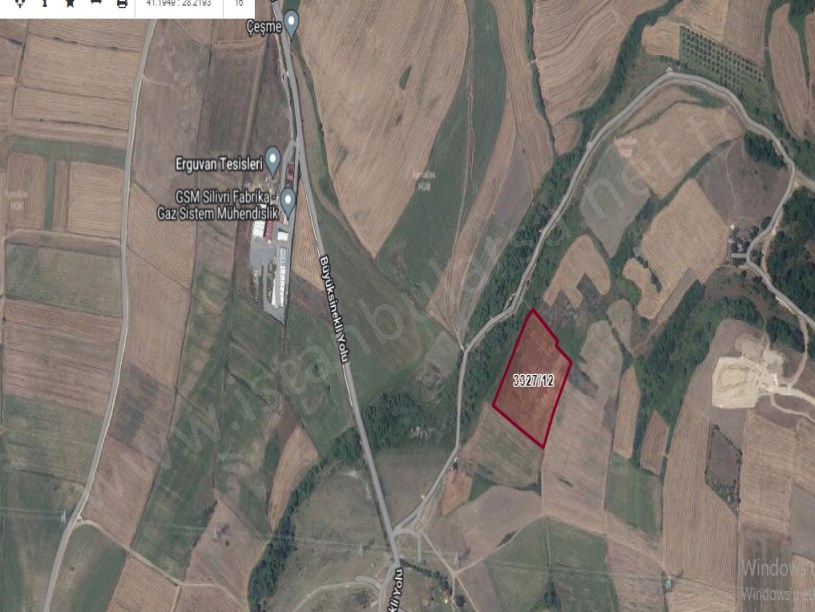Tap the star favorite icon in toolbar
This screenshot has height=612, width=815.
70,3
